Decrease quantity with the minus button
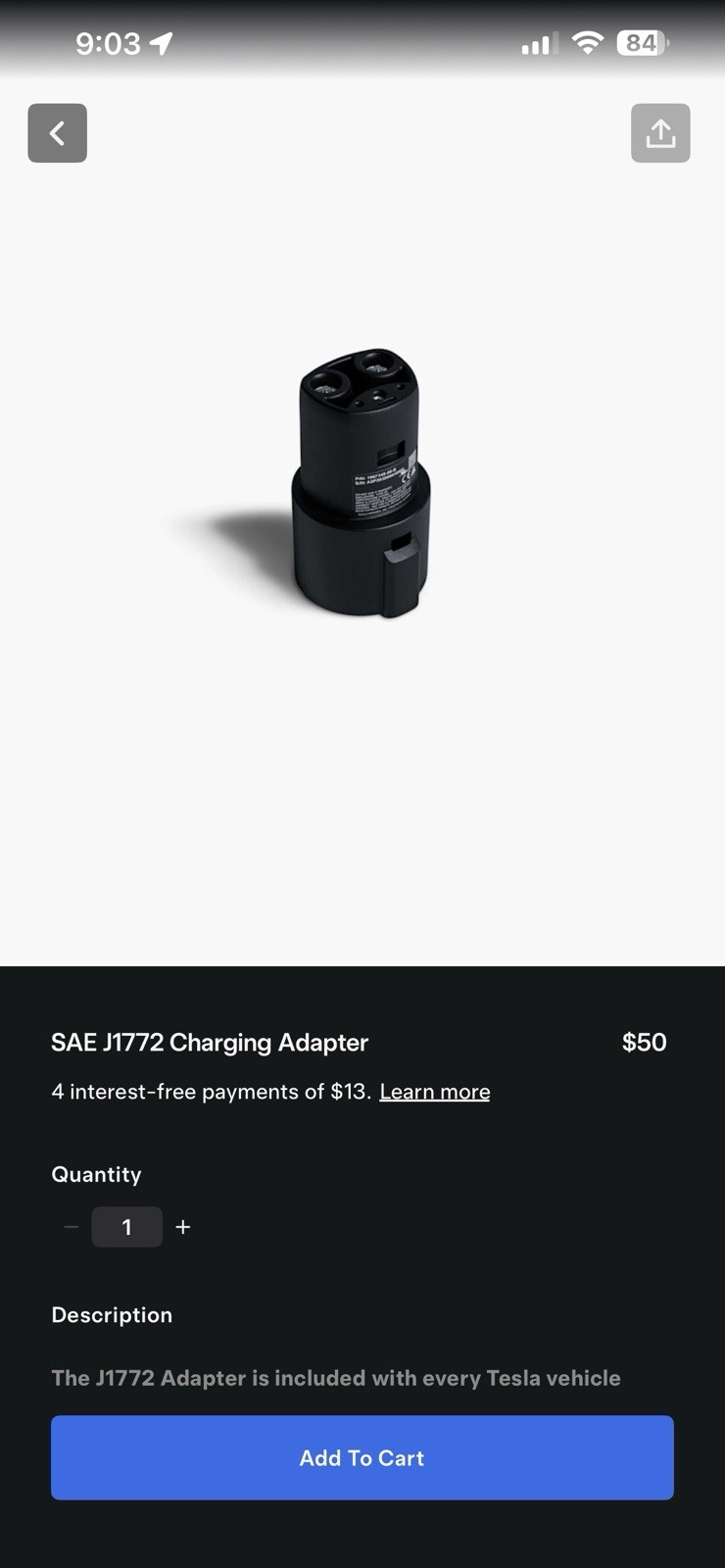This screenshot has width=725, height=1568. coord(71,1227)
